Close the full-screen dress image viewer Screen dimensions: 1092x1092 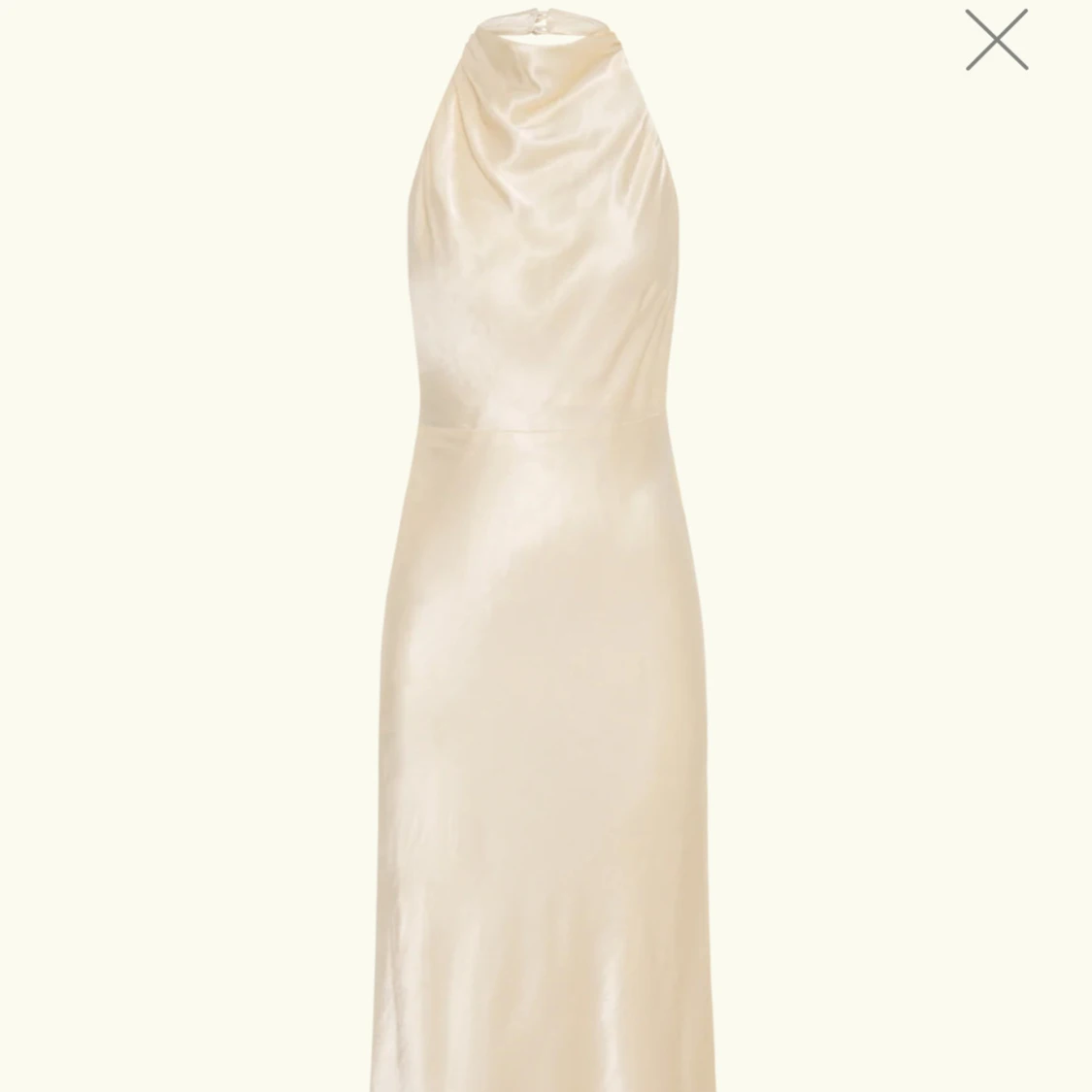pyautogui.click(x=996, y=40)
